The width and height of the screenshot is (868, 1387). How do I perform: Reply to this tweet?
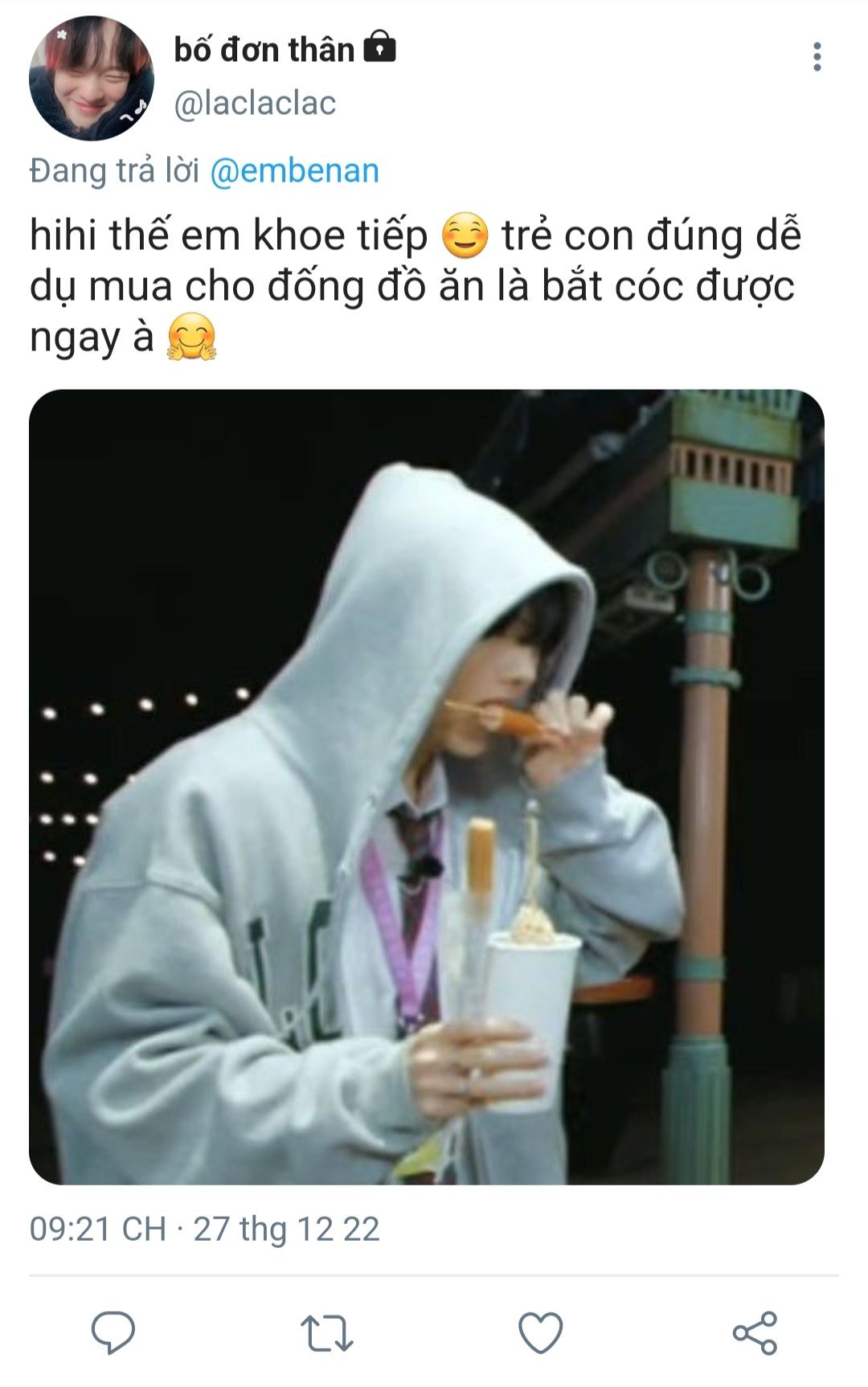pos(113,1332)
